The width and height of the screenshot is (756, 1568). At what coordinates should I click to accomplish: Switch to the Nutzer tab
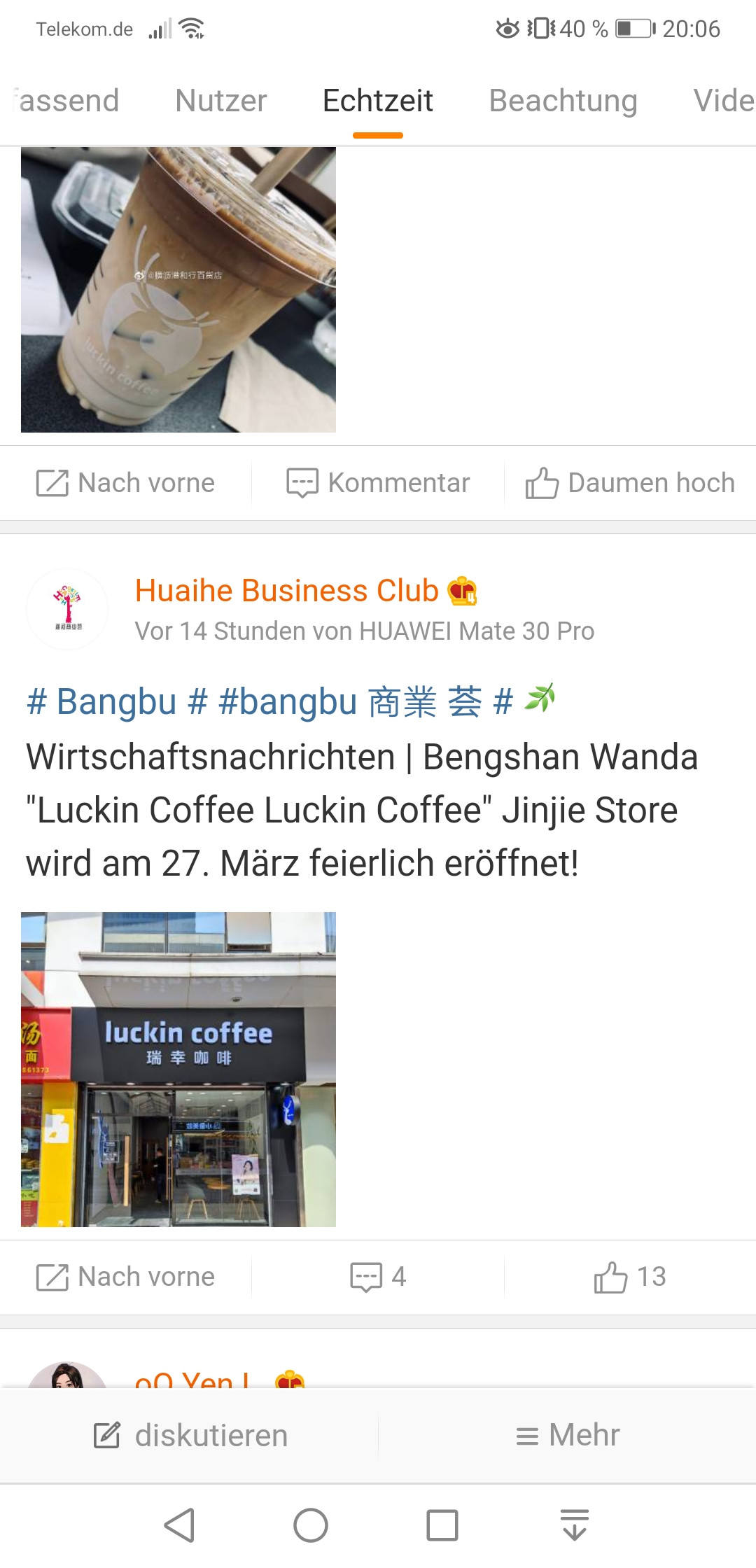pyautogui.click(x=221, y=101)
